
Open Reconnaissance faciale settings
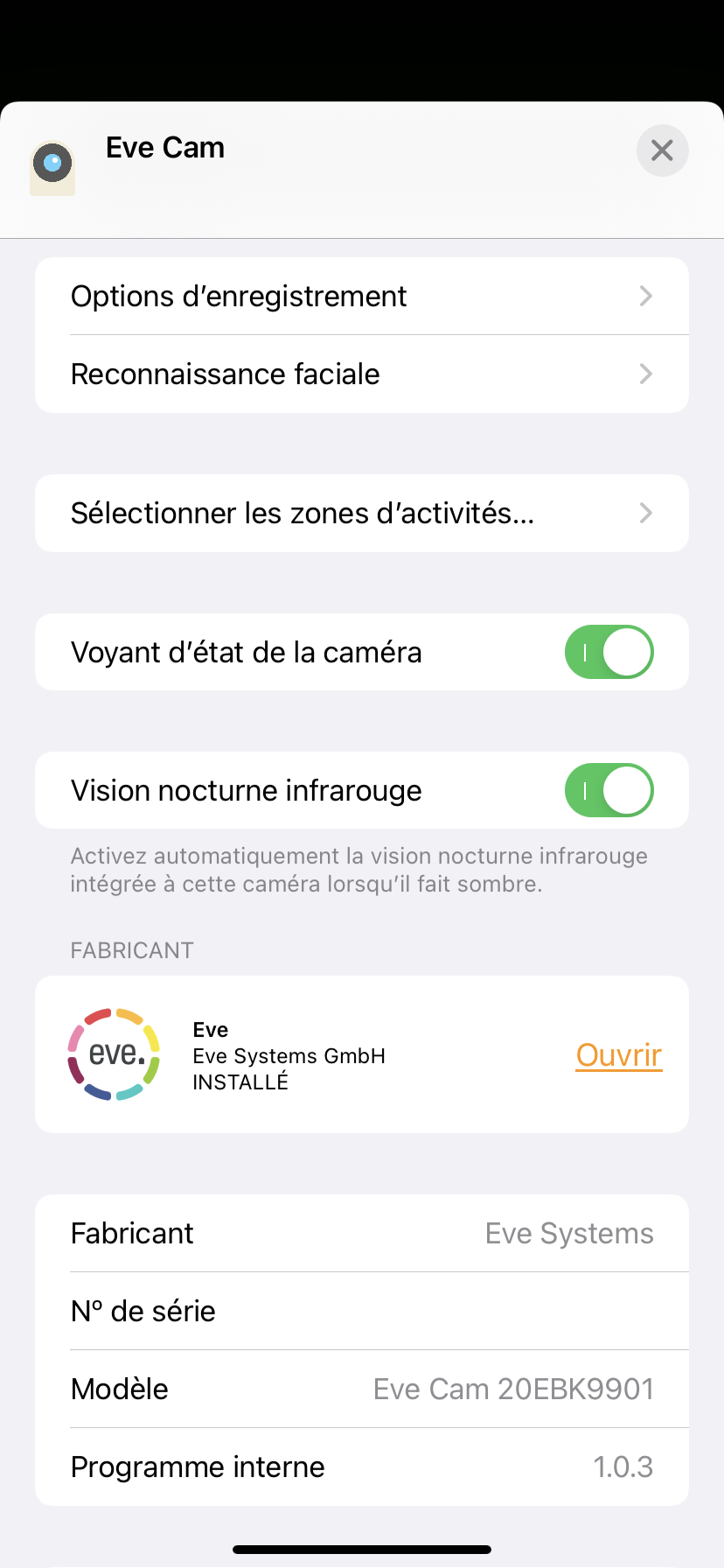pyautogui.click(x=362, y=374)
